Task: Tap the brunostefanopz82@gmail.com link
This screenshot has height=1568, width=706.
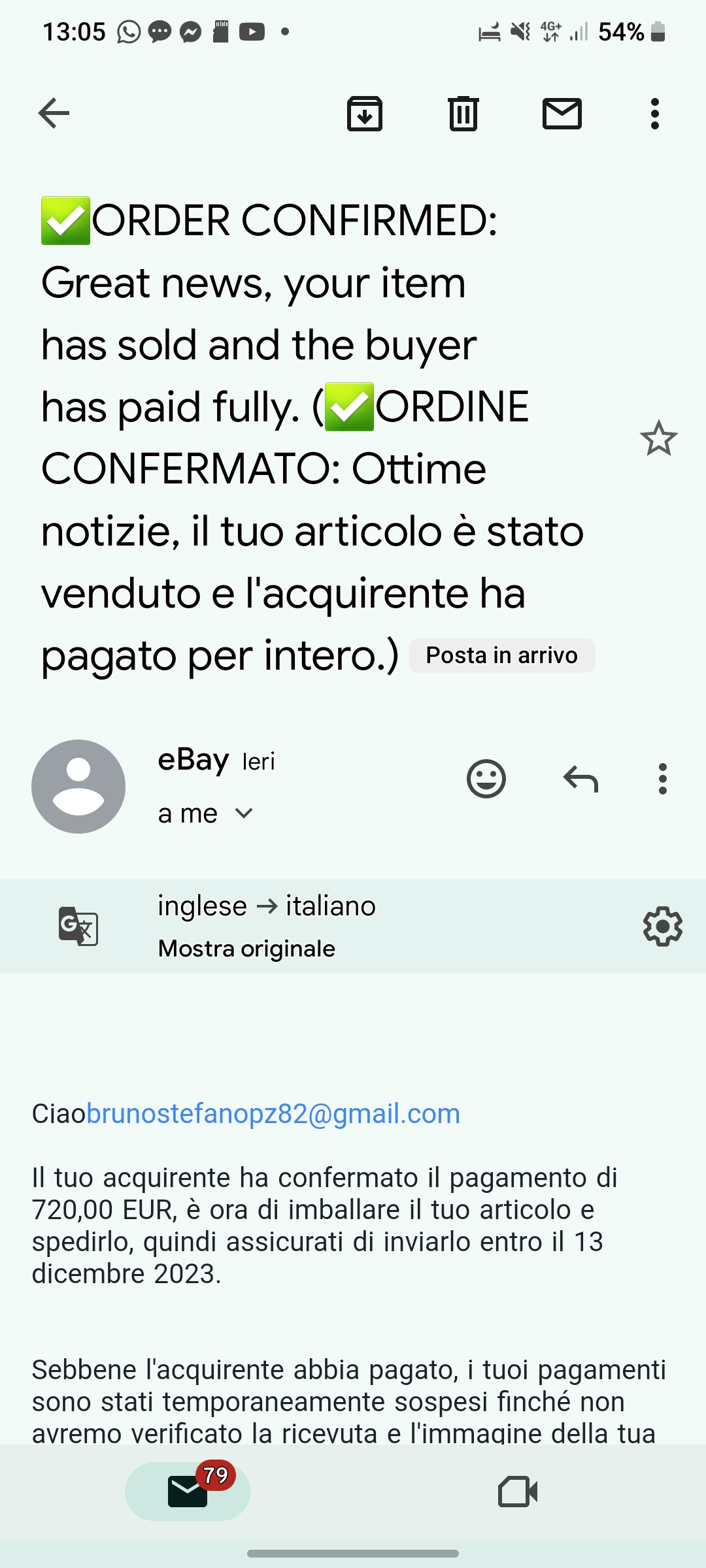Action: click(273, 1113)
